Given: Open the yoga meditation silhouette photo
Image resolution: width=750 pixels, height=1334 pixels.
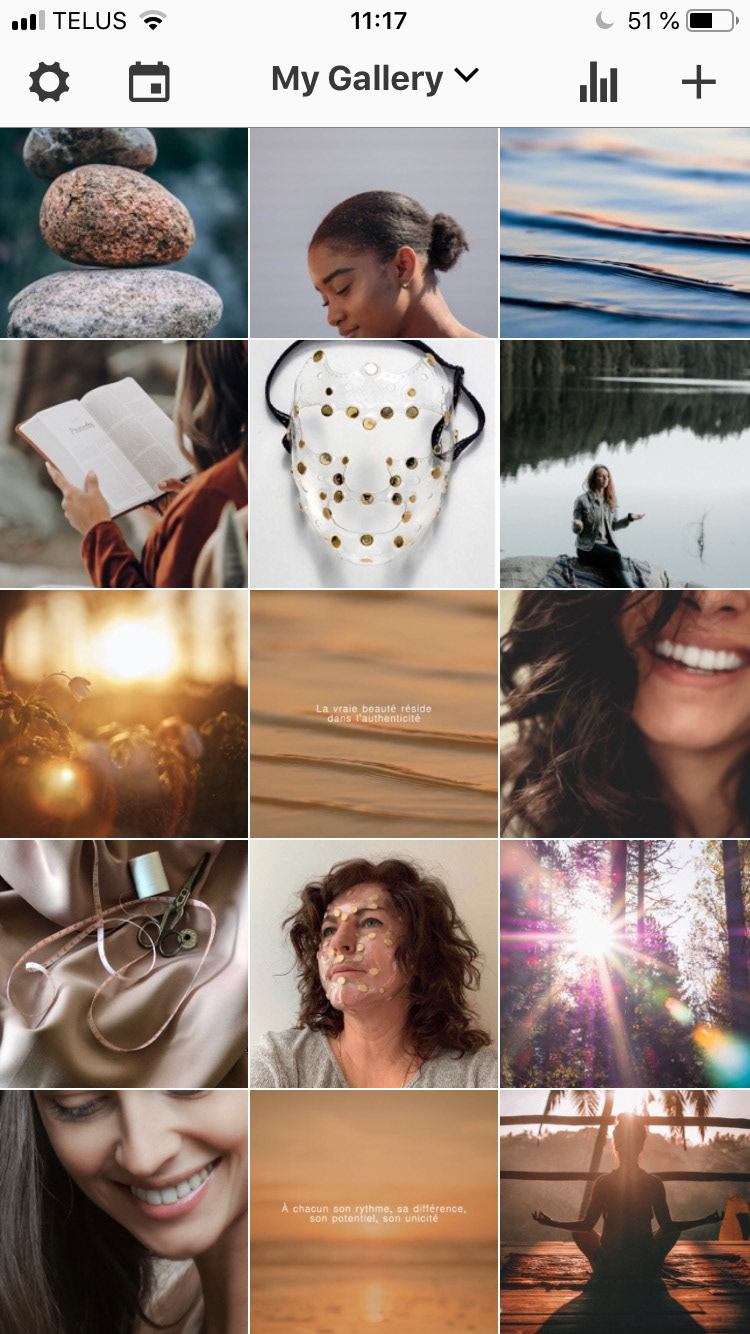Looking at the screenshot, I should pos(625,1212).
